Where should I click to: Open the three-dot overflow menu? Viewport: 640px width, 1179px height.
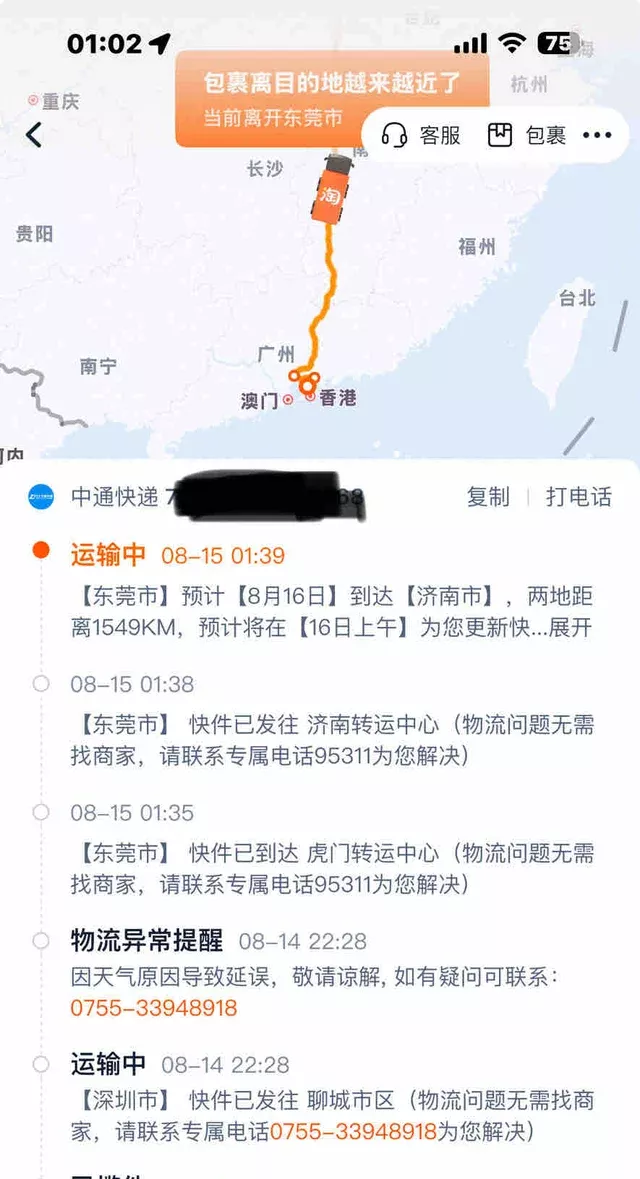(597, 135)
